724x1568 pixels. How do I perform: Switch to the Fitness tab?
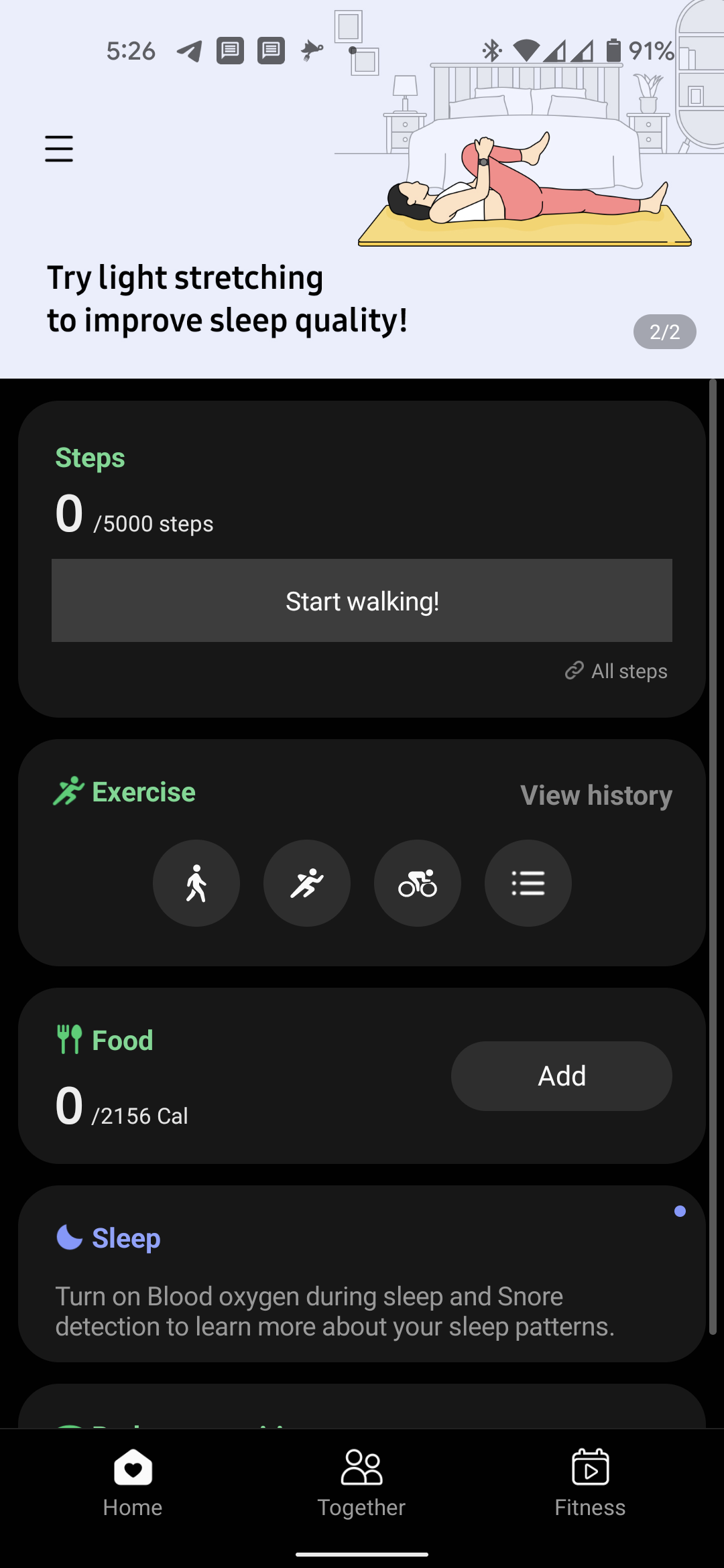[590, 1482]
